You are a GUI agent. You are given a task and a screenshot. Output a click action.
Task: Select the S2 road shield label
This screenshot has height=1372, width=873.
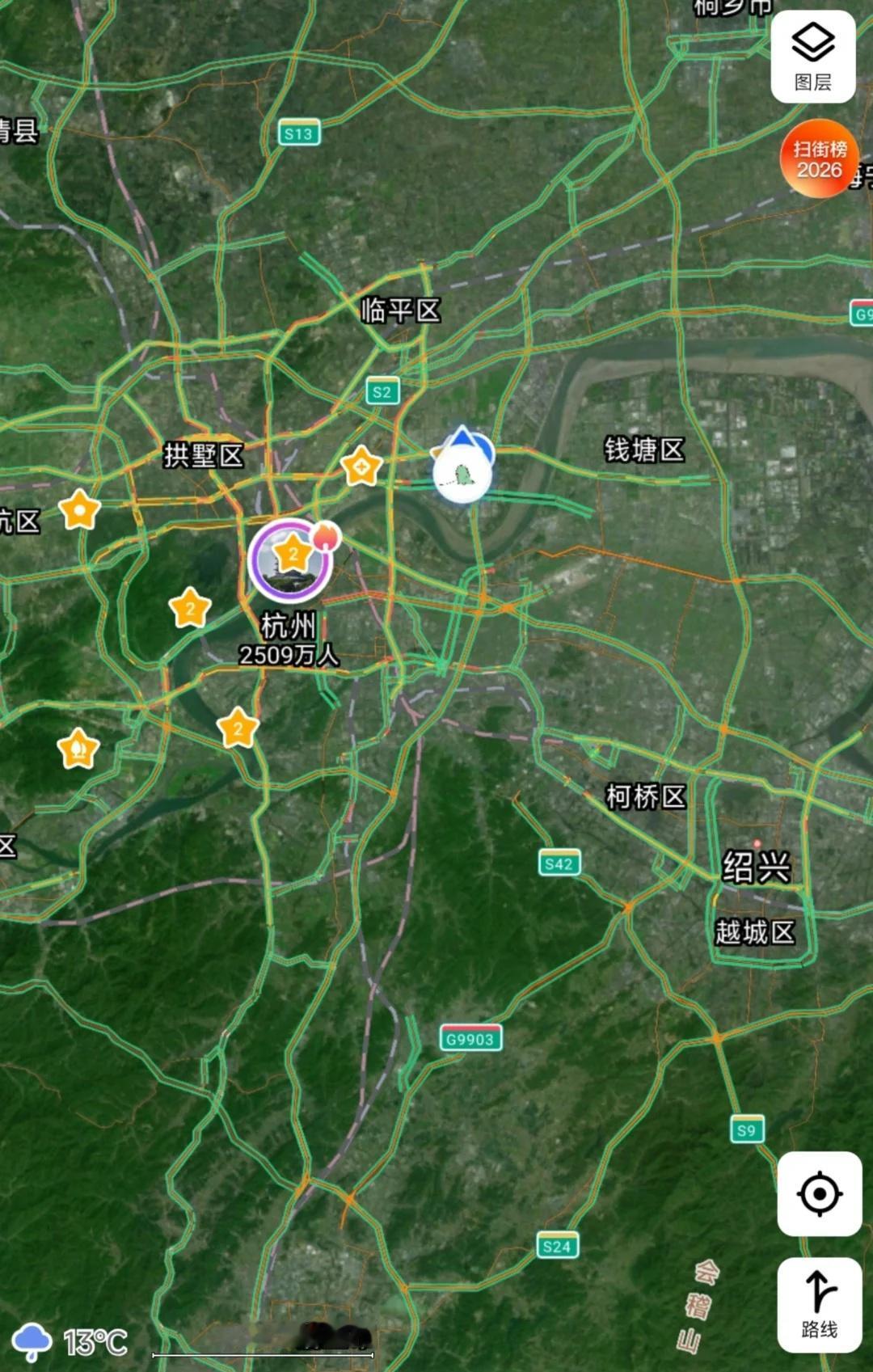click(x=382, y=392)
